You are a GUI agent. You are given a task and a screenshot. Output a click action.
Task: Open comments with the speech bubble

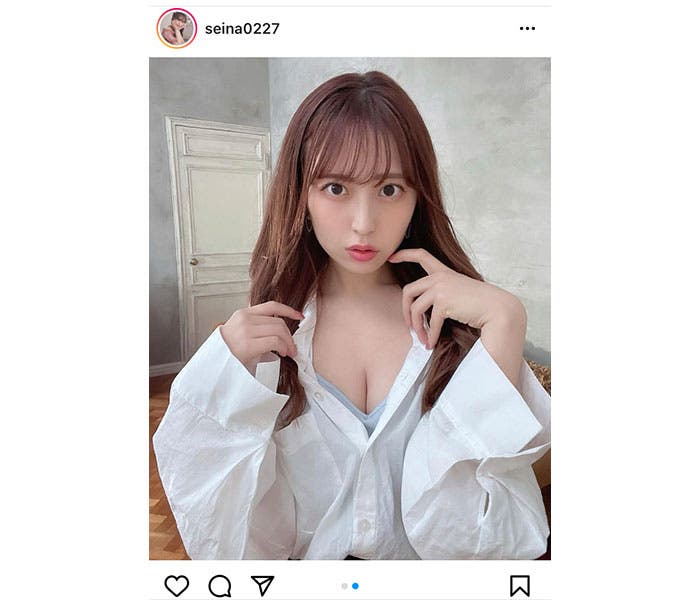click(x=219, y=585)
